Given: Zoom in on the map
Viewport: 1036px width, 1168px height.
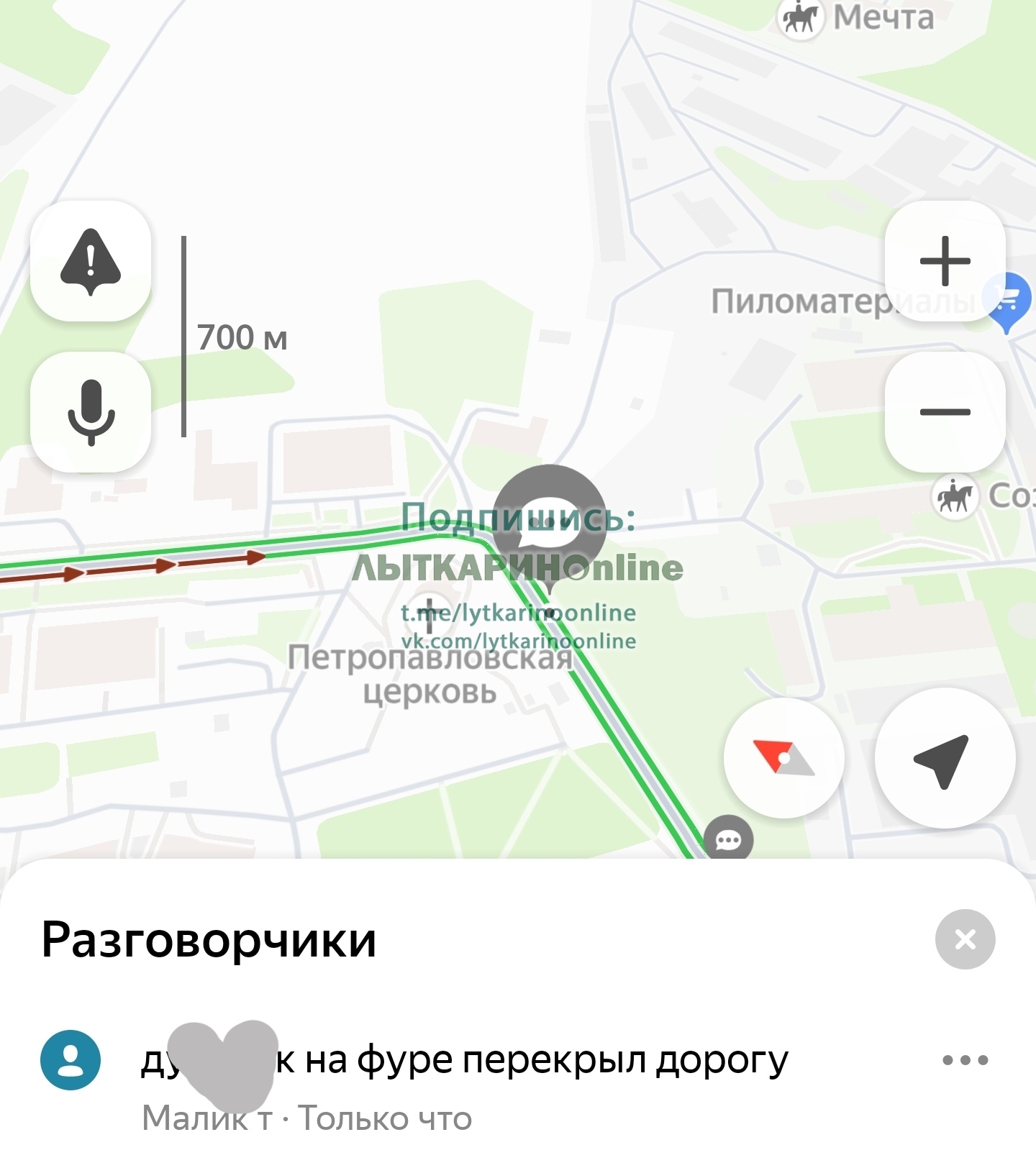Looking at the screenshot, I should point(945,261).
